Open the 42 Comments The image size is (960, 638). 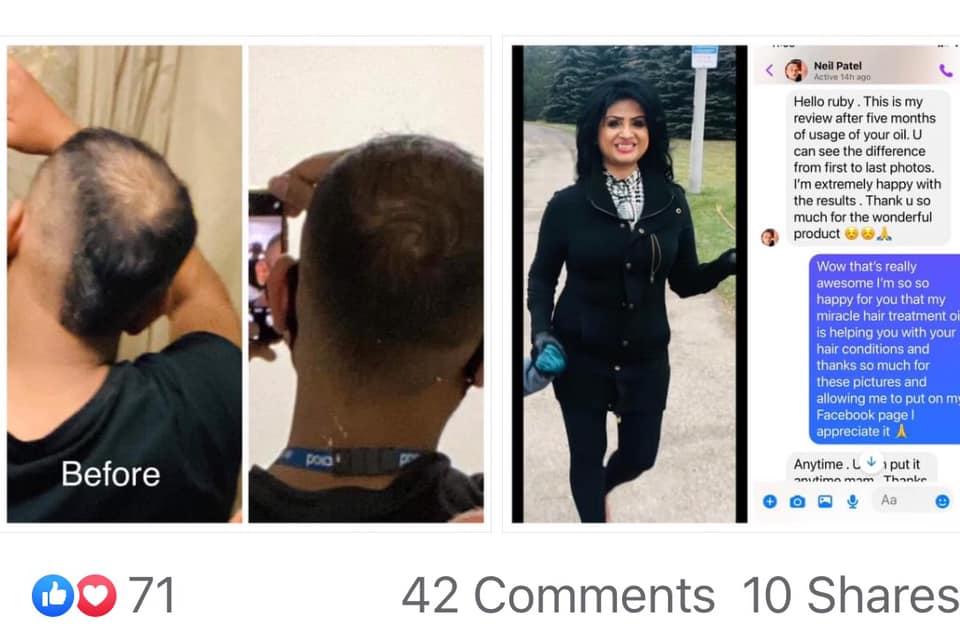(x=557, y=596)
